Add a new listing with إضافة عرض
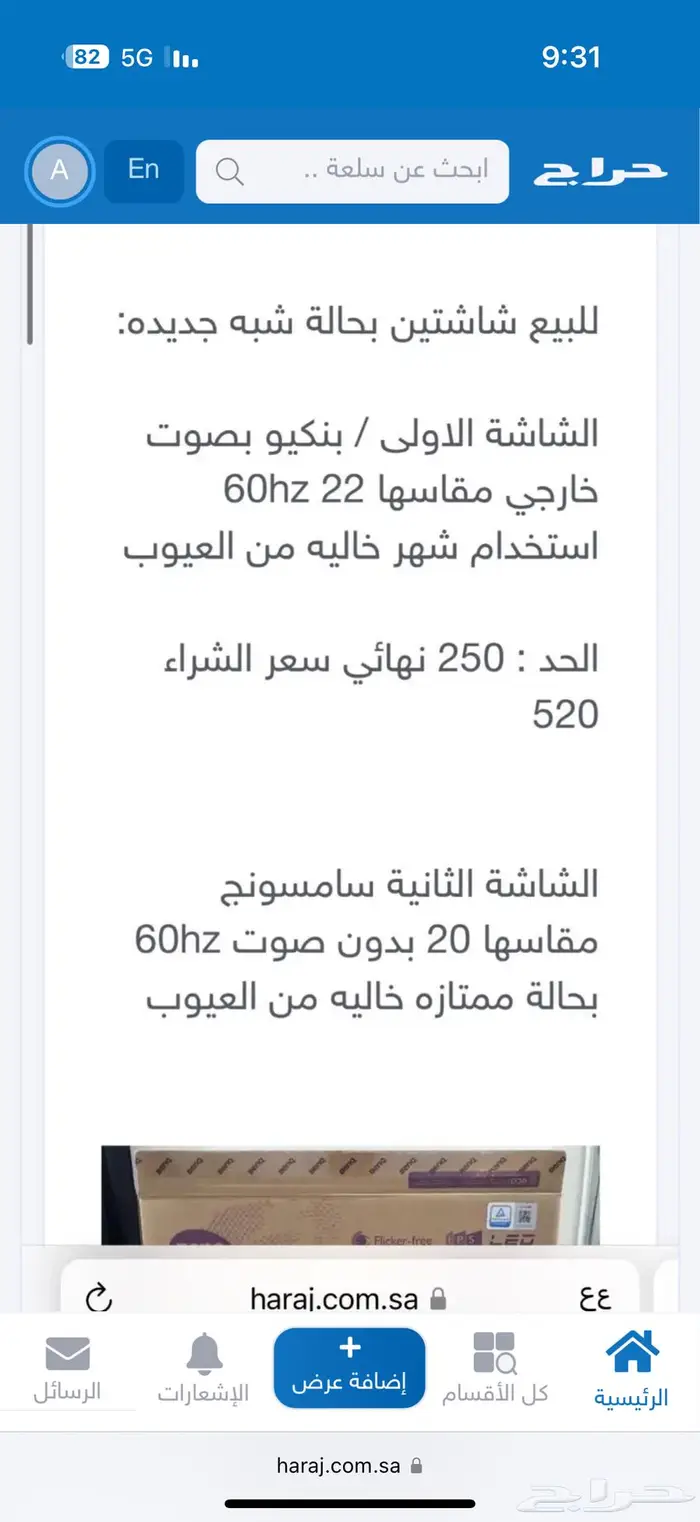Viewport: 700px width, 1522px height. pos(350,1367)
